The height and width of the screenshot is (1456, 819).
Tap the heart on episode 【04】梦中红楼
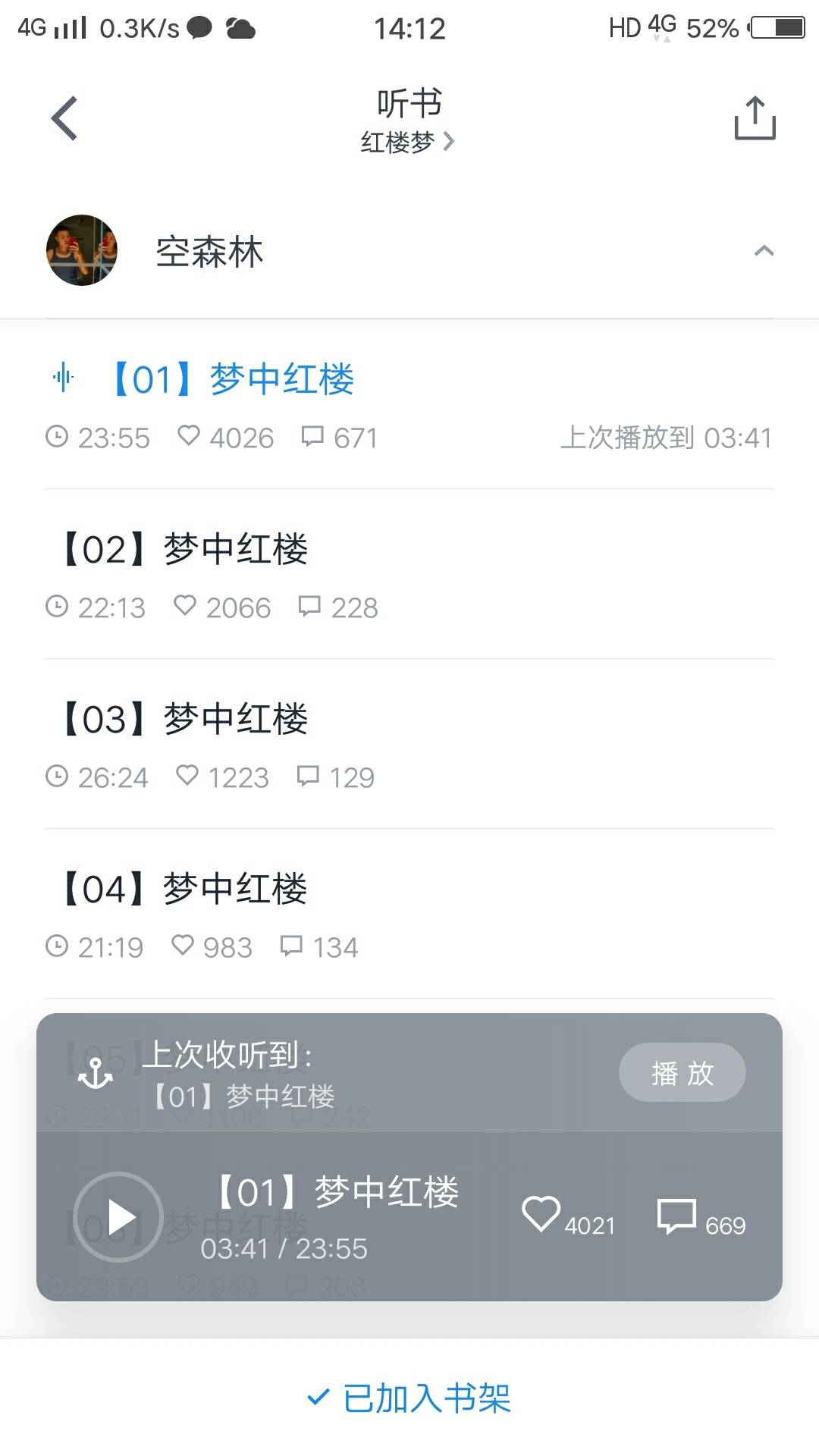(183, 946)
